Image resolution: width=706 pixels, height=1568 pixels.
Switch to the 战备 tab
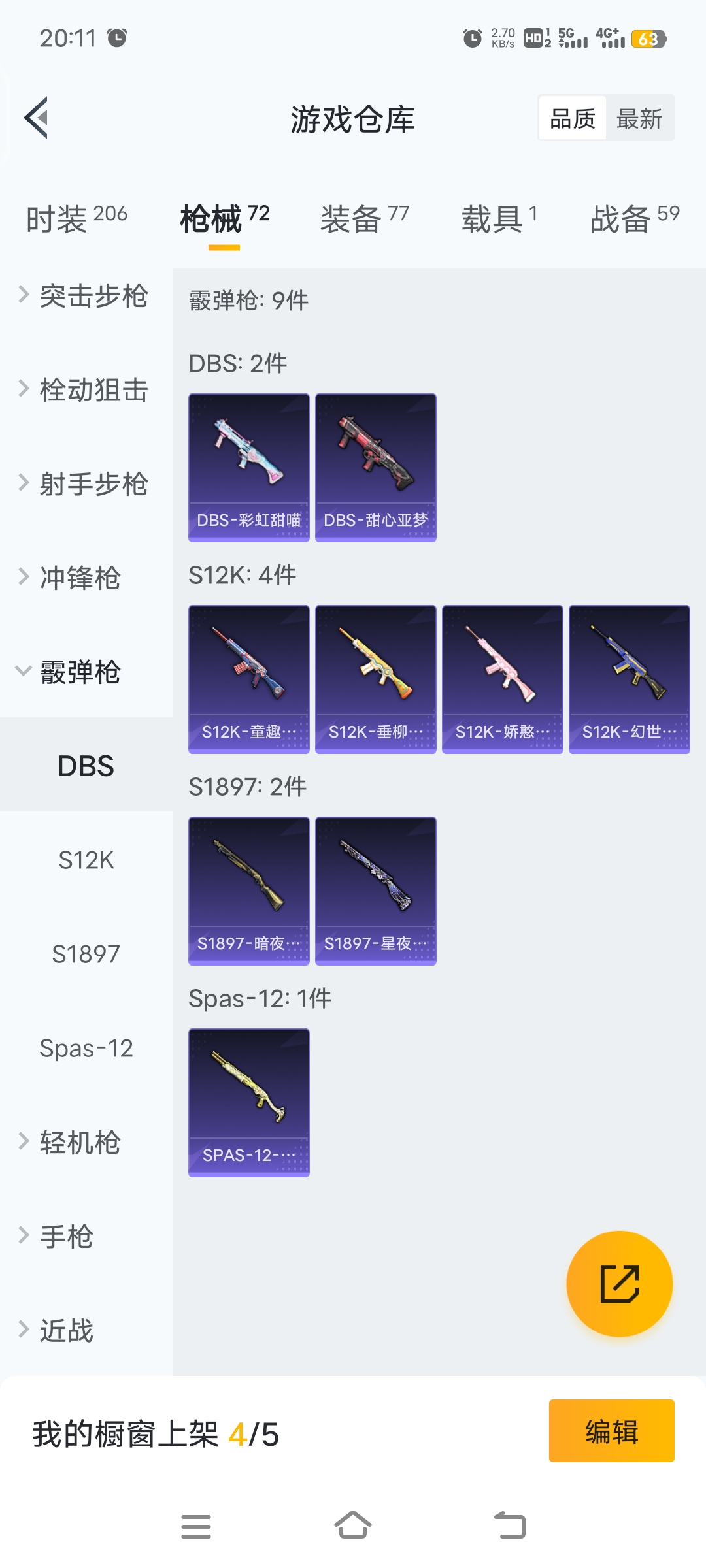pyautogui.click(x=634, y=219)
